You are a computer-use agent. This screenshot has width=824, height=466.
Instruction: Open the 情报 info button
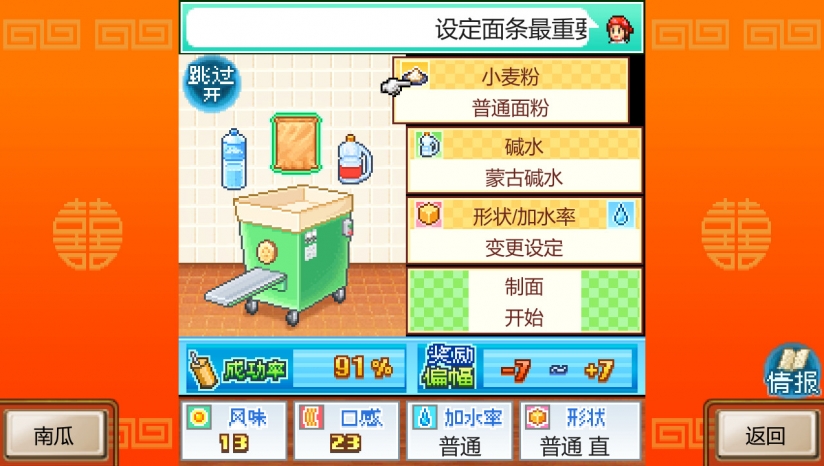[792, 371]
